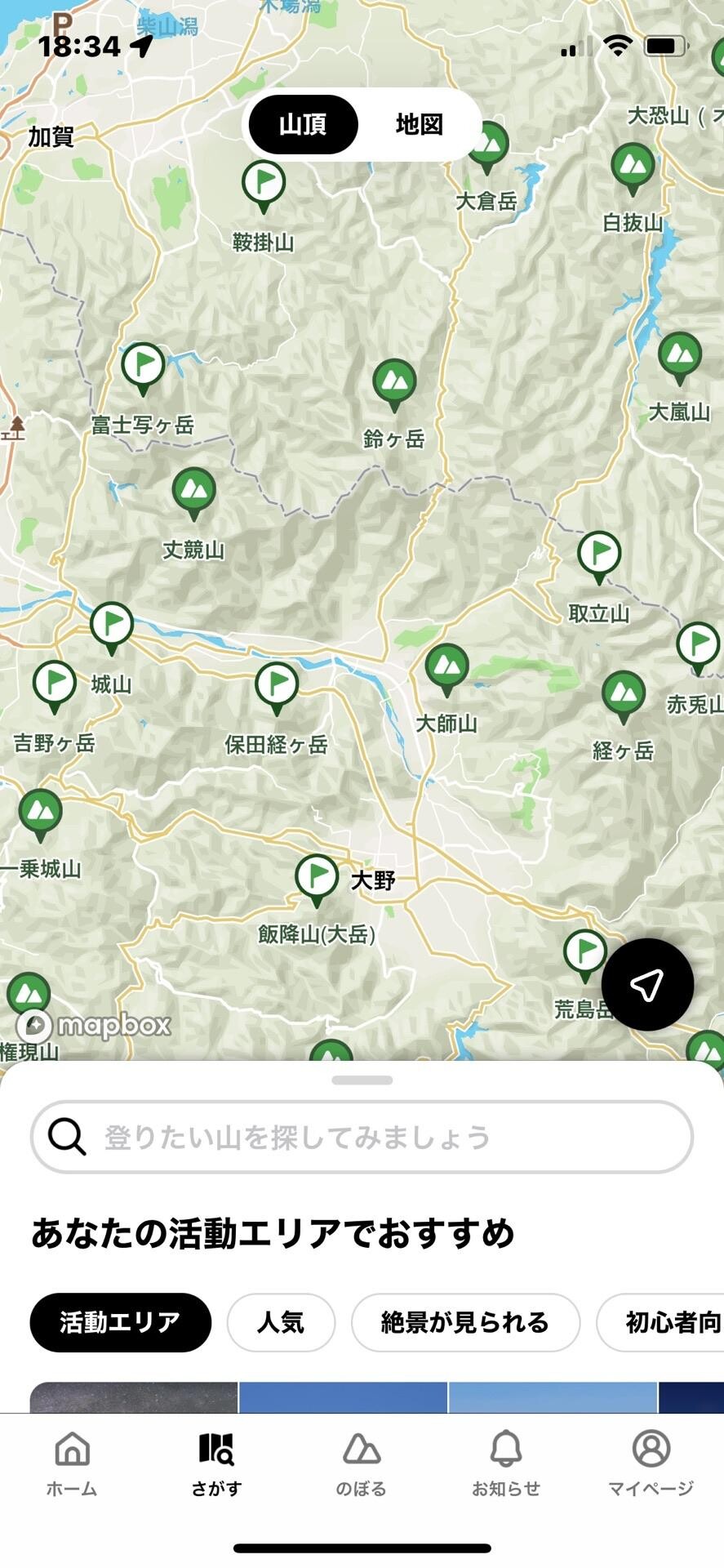The width and height of the screenshot is (724, 1568).
Task: Tap the 初心者向け filter chip
Action: click(x=669, y=1322)
